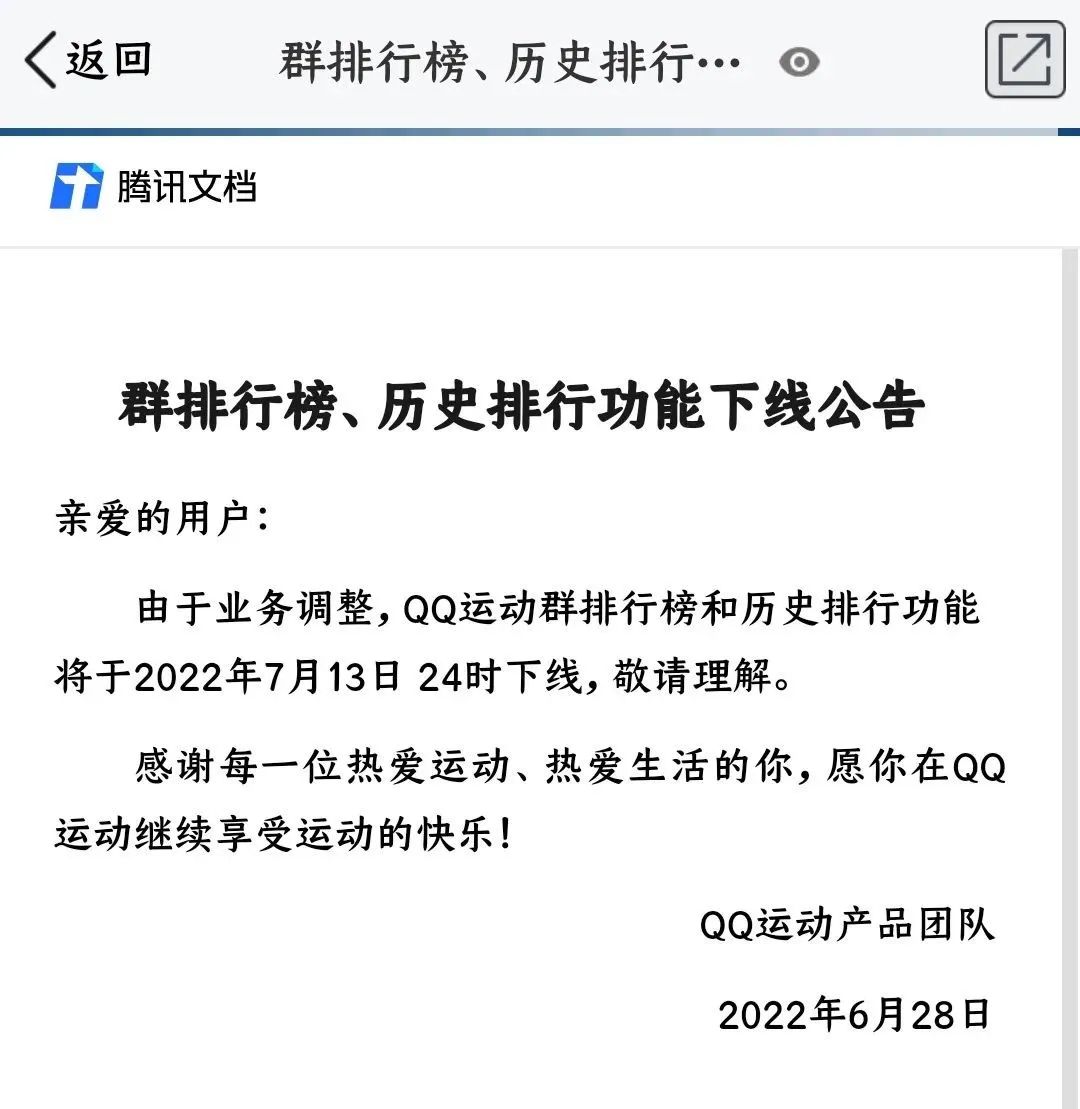The height and width of the screenshot is (1109, 1080).
Task: Click the date text 2022年6月28日
Action: point(855,1013)
